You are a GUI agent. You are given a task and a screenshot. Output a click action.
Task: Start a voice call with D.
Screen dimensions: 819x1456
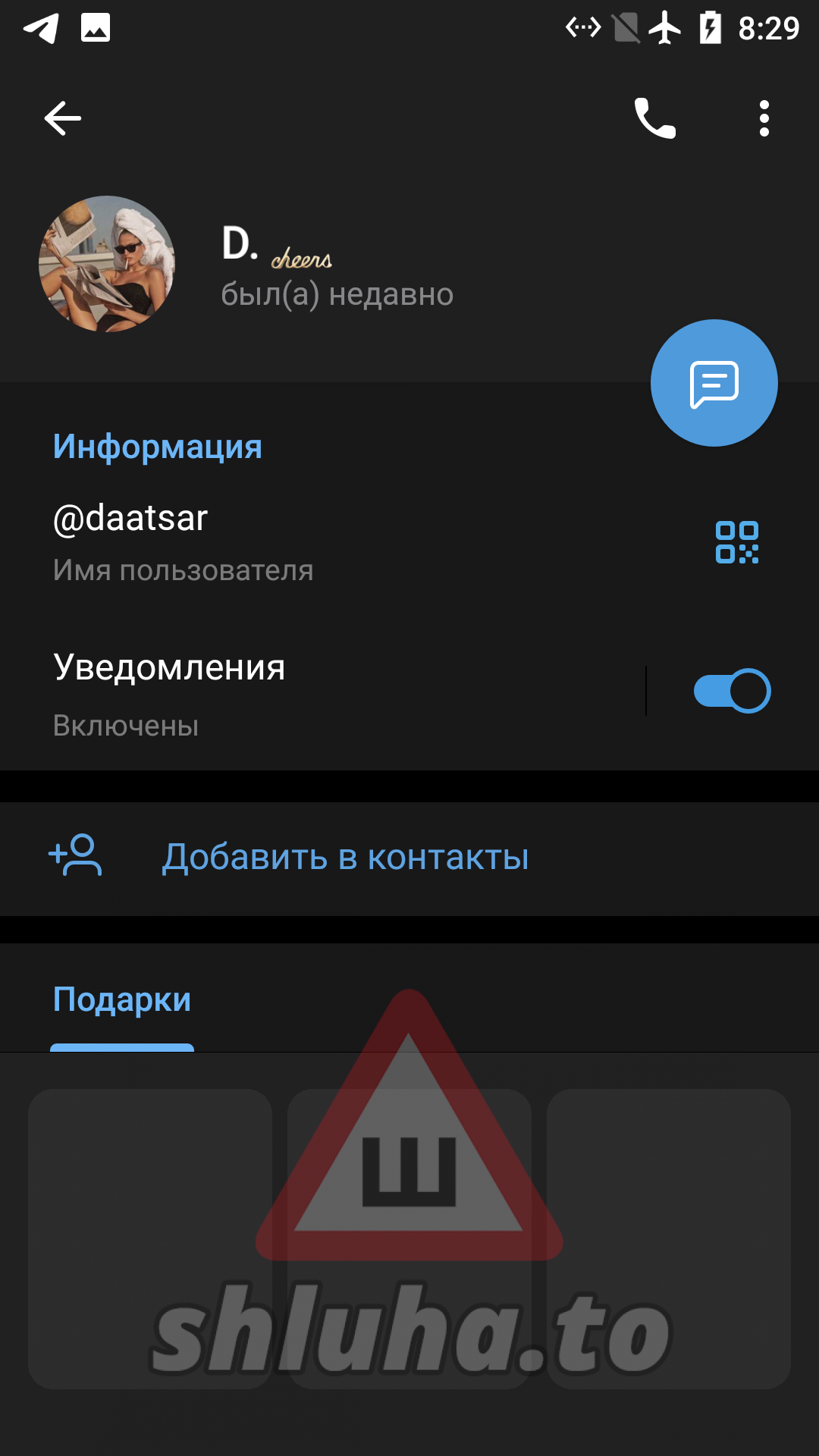[x=654, y=118]
